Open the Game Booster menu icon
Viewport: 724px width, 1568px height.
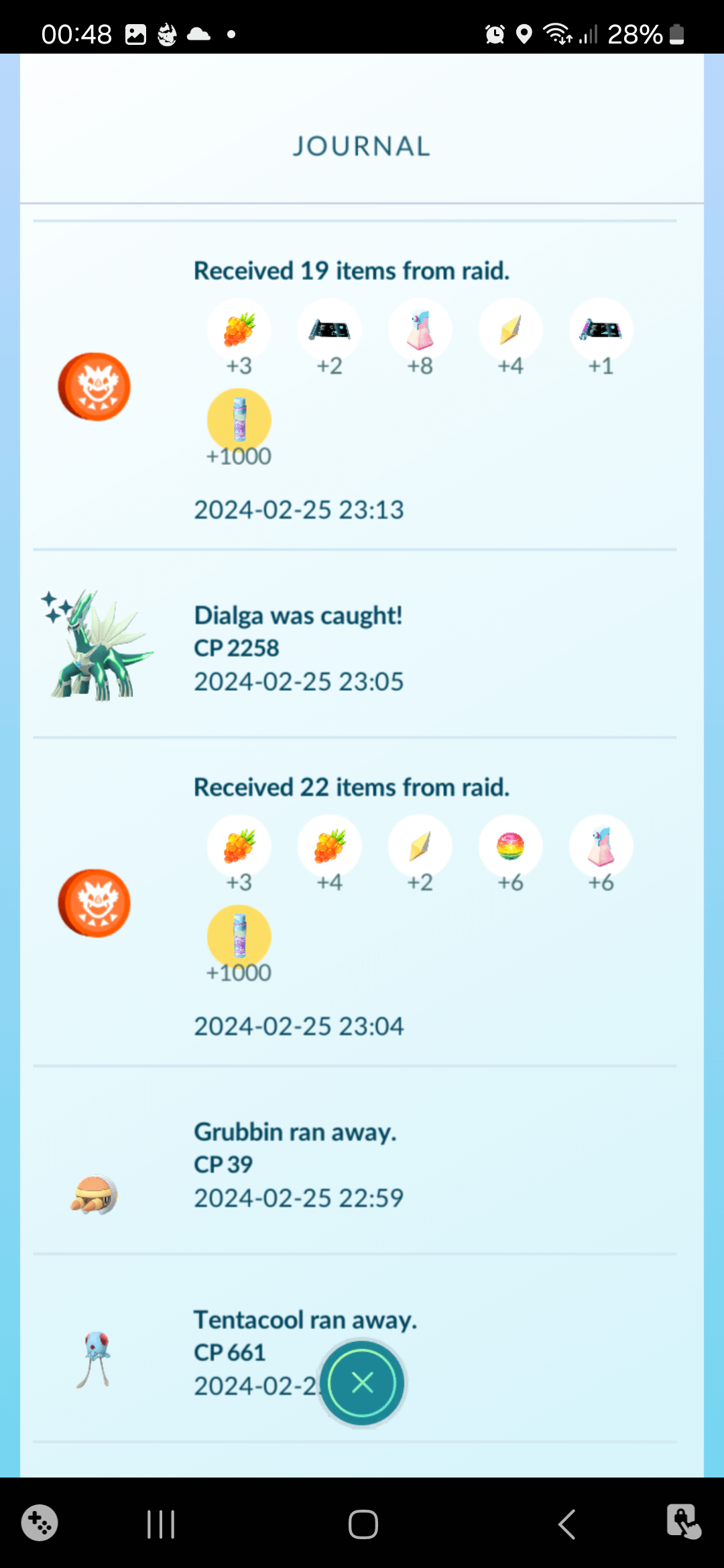(x=40, y=1523)
